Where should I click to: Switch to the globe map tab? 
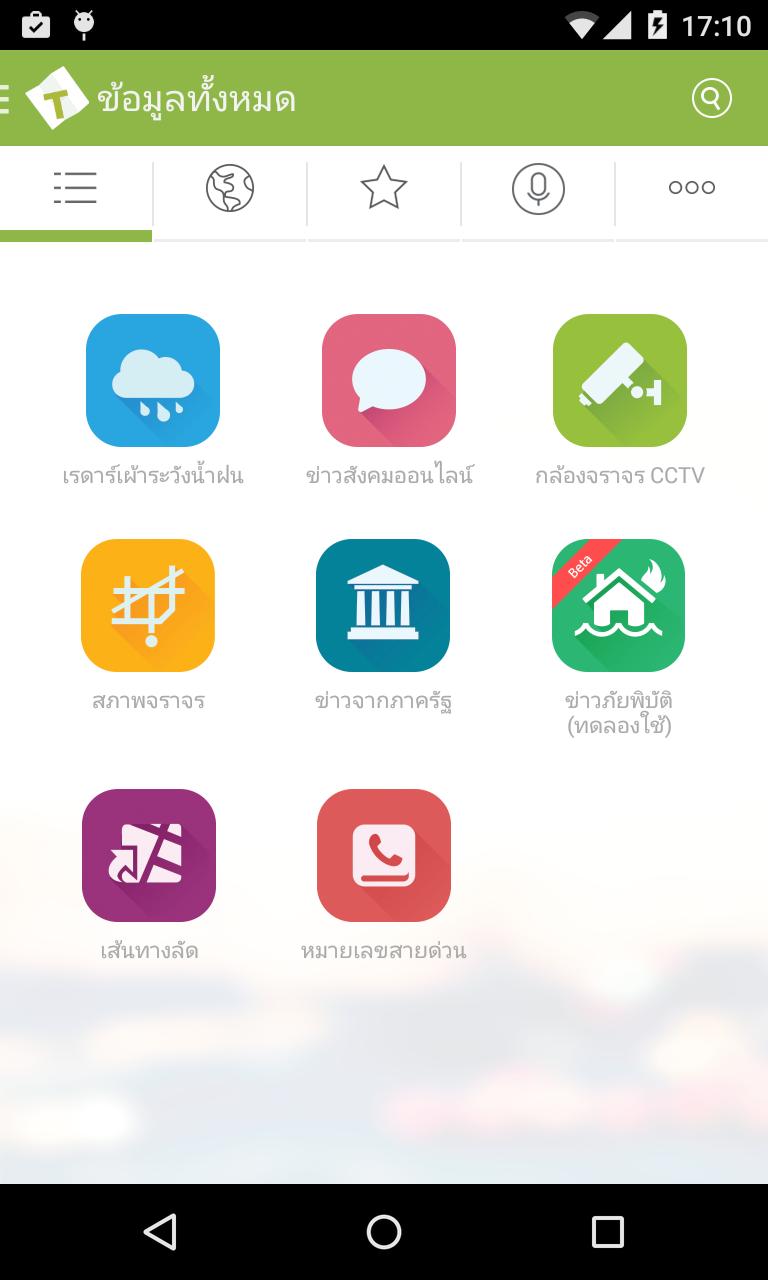(230, 188)
